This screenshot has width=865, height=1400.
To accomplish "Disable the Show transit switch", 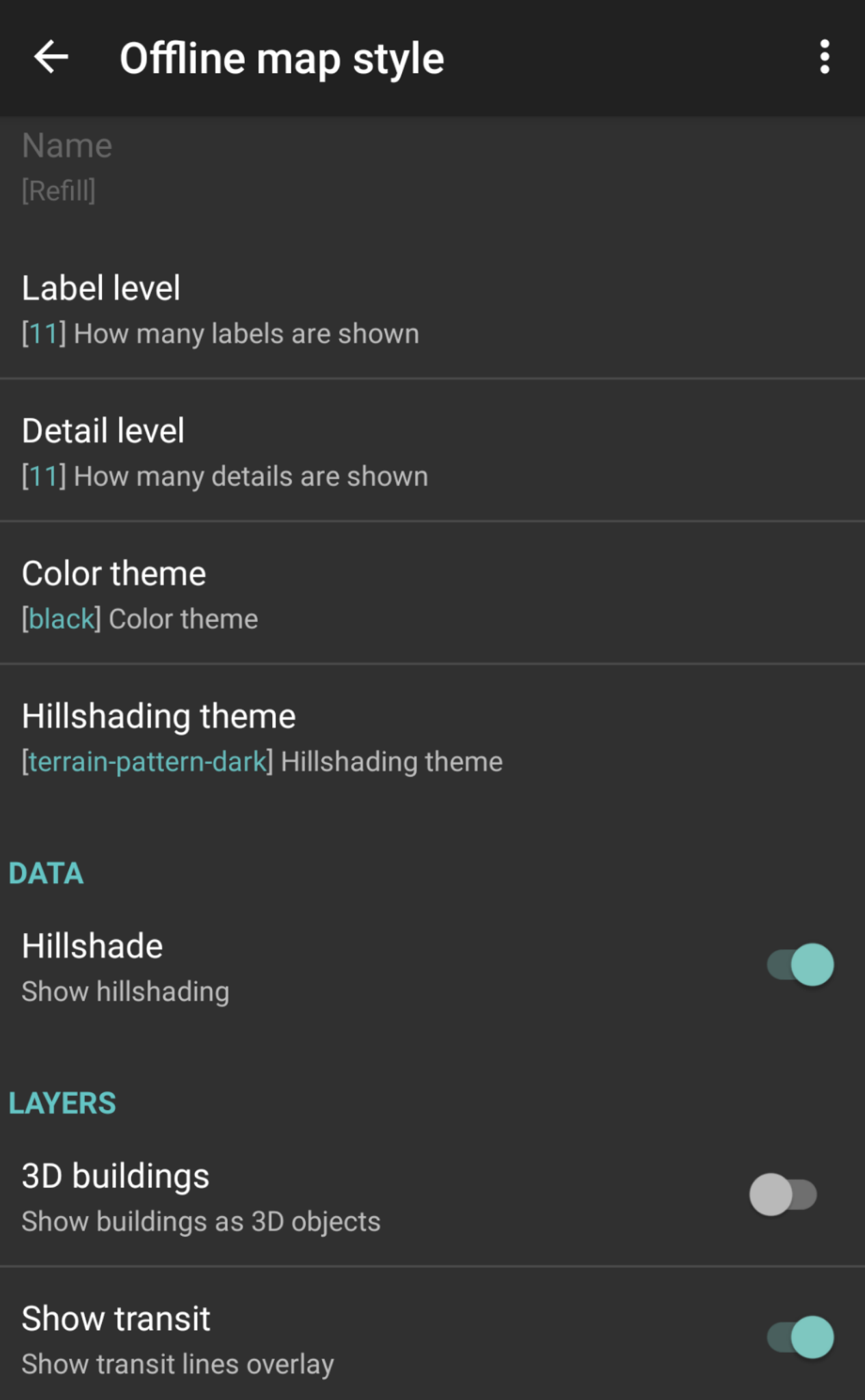I will 800,1337.
